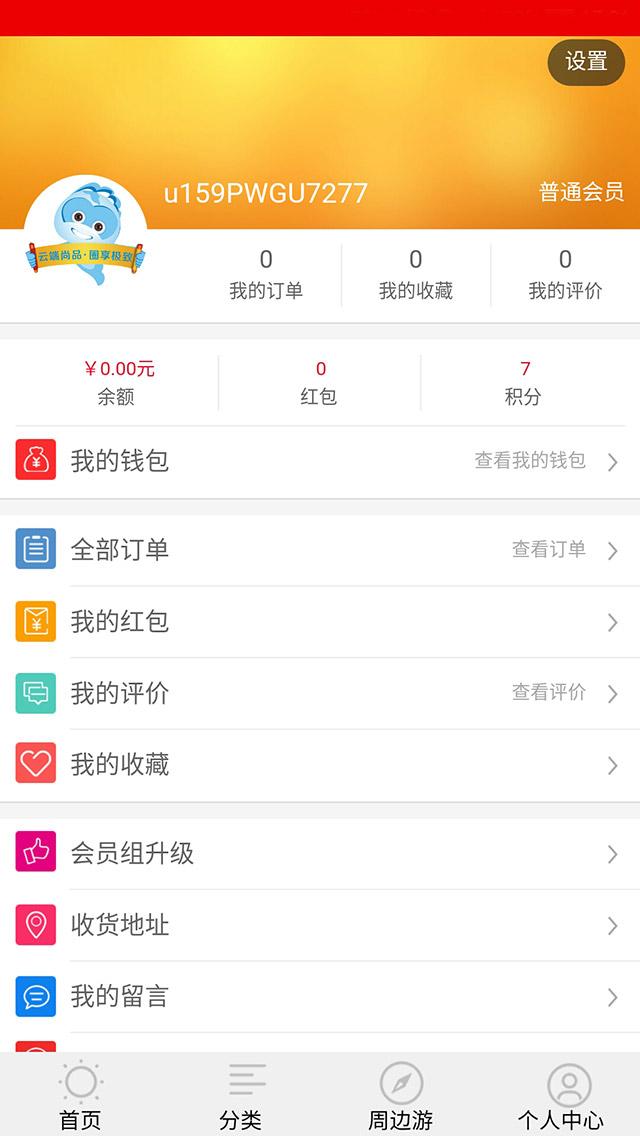View 我的订单 order count
The width and height of the screenshot is (640, 1136).
266,275
